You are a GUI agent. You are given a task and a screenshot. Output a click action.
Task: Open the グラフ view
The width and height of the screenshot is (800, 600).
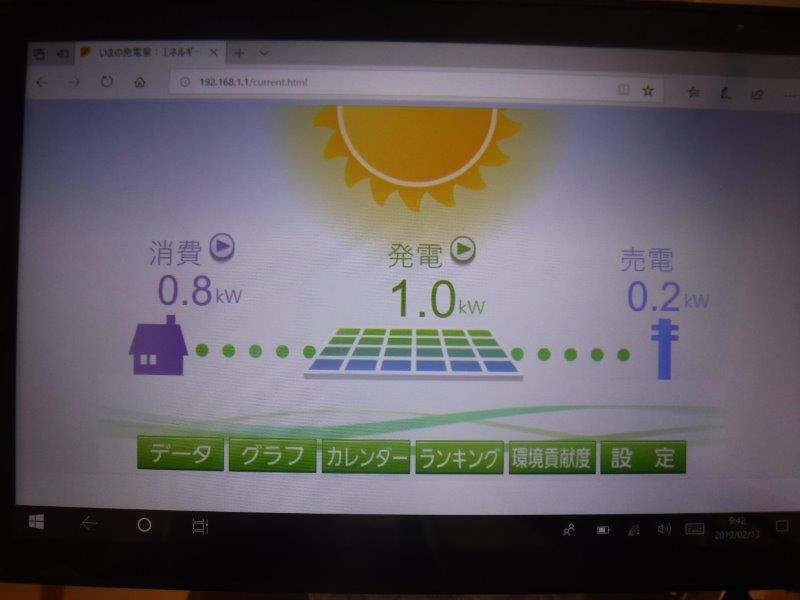point(272,457)
